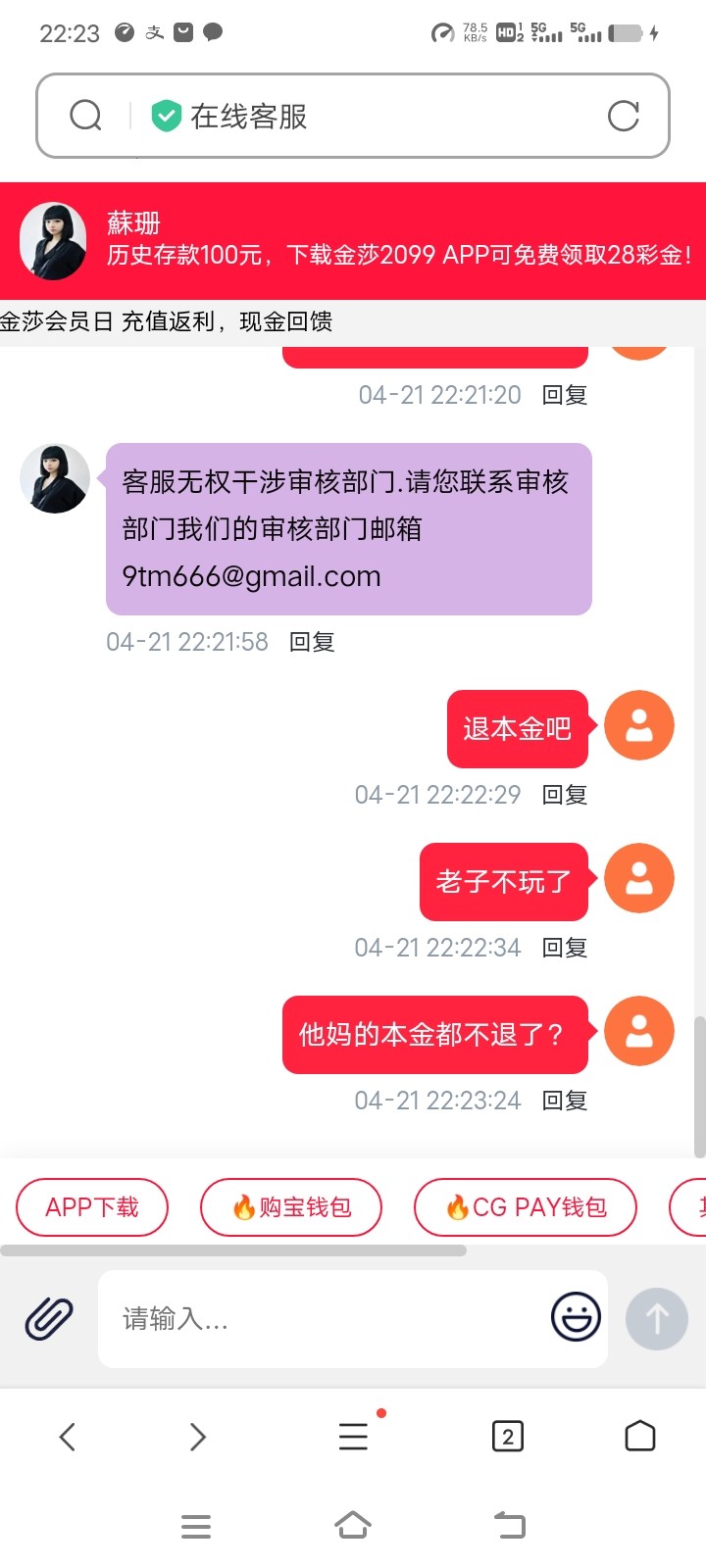
Task: View the 2 open browser tabs
Action: [507, 1437]
